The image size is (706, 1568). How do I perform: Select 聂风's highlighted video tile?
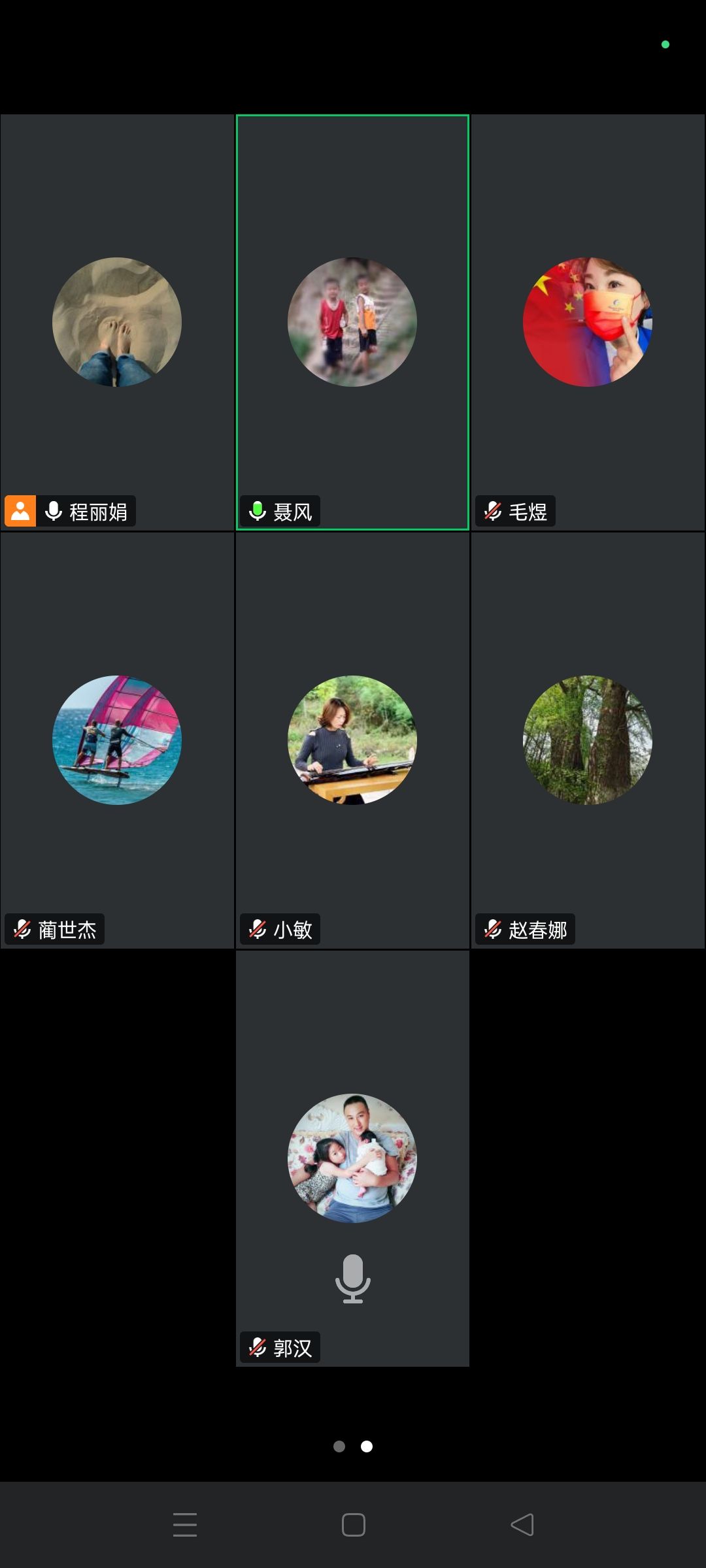click(x=352, y=322)
